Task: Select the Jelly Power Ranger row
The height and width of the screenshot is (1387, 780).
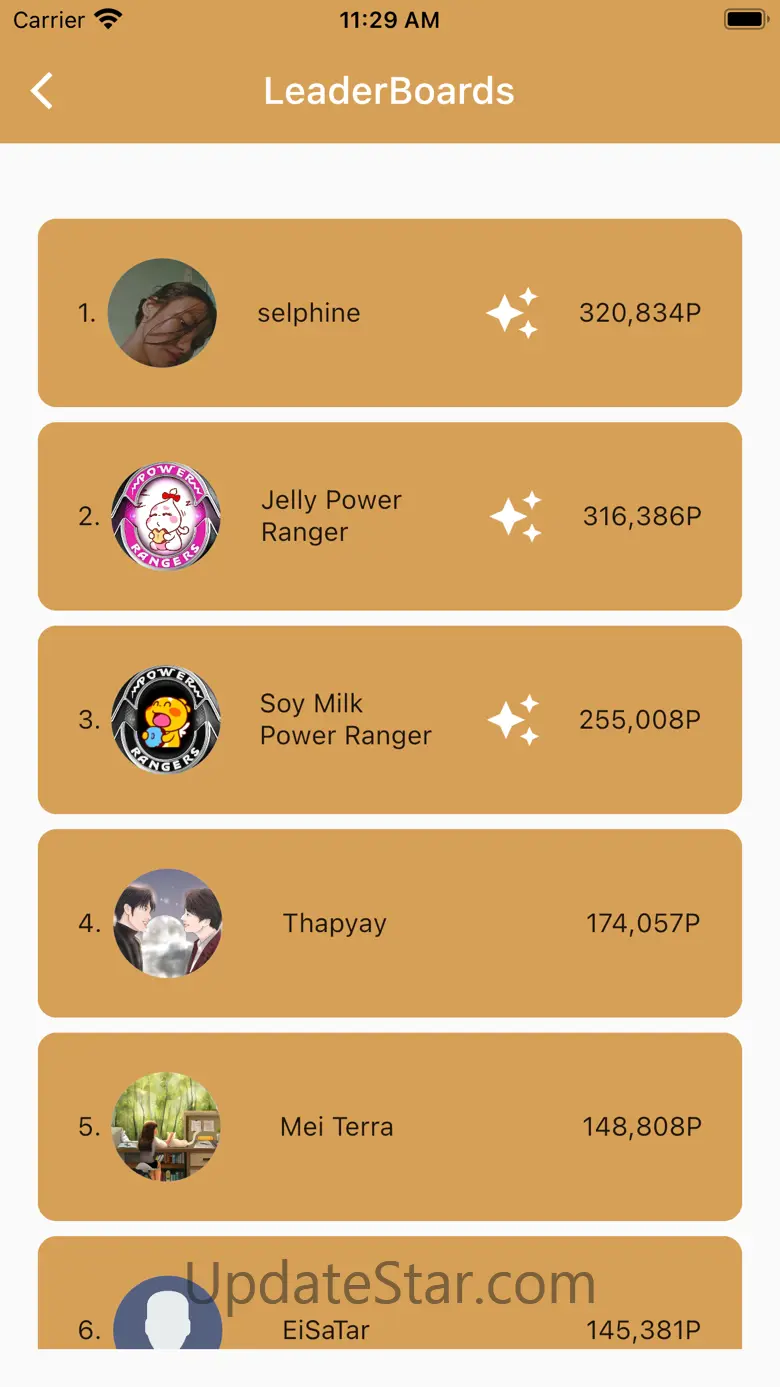Action: point(390,516)
